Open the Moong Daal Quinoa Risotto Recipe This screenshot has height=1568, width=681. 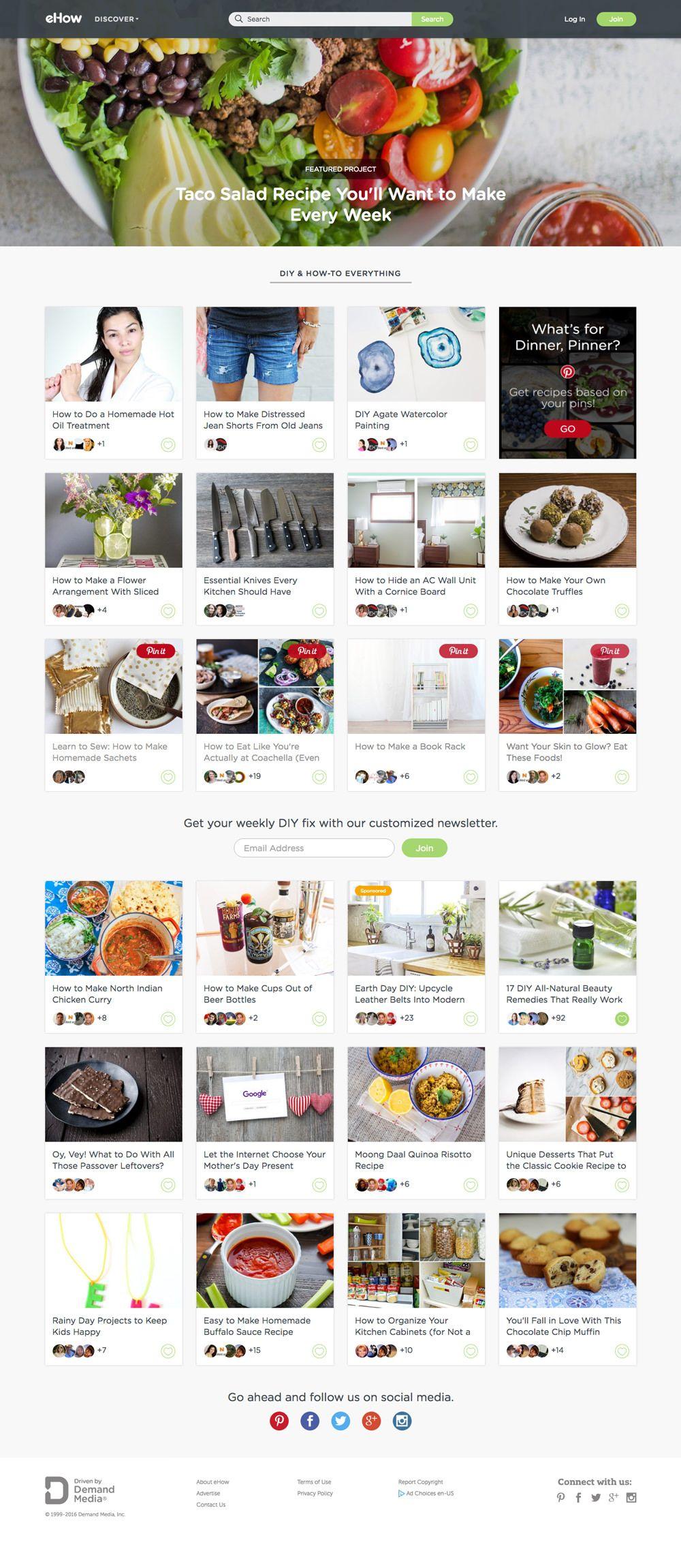[x=413, y=1160]
